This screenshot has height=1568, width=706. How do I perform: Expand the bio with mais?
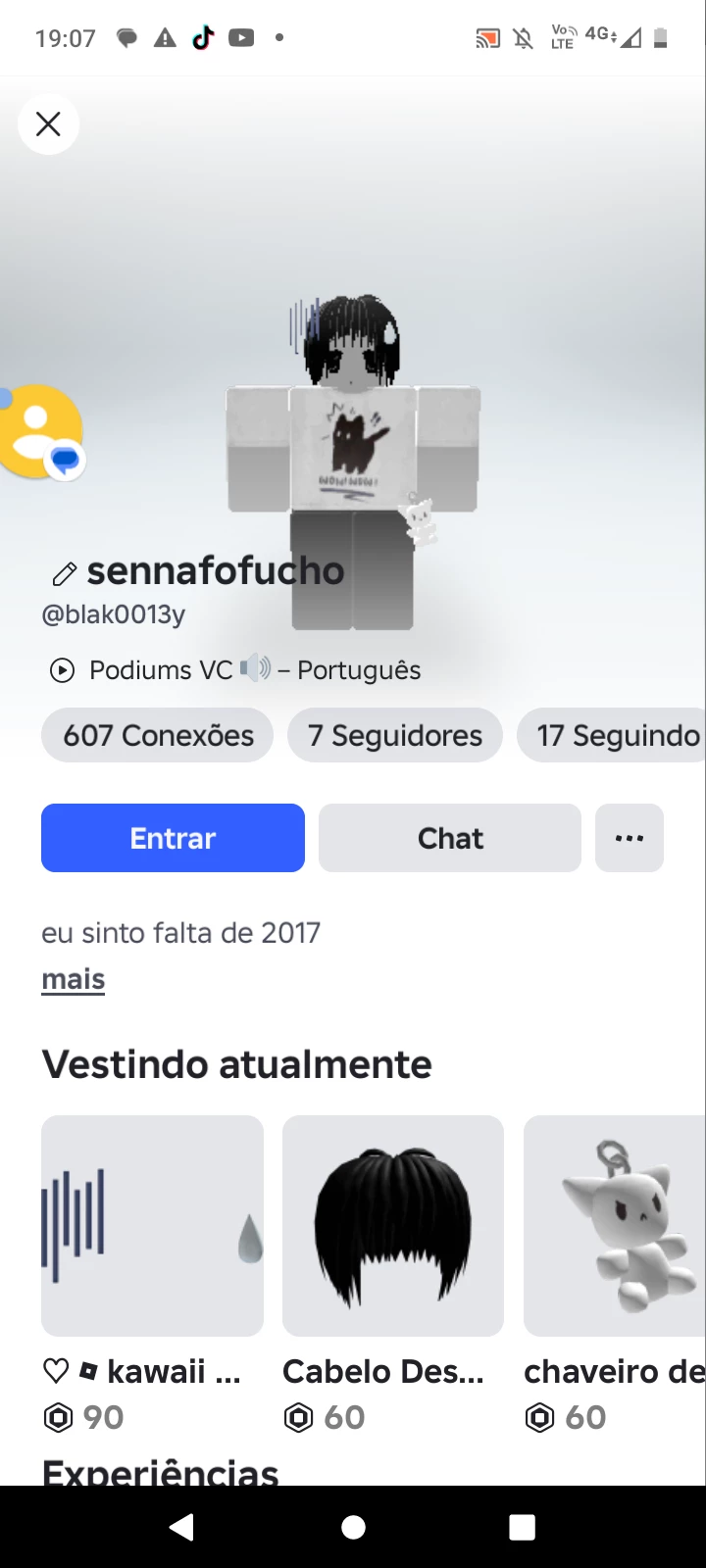[74, 979]
